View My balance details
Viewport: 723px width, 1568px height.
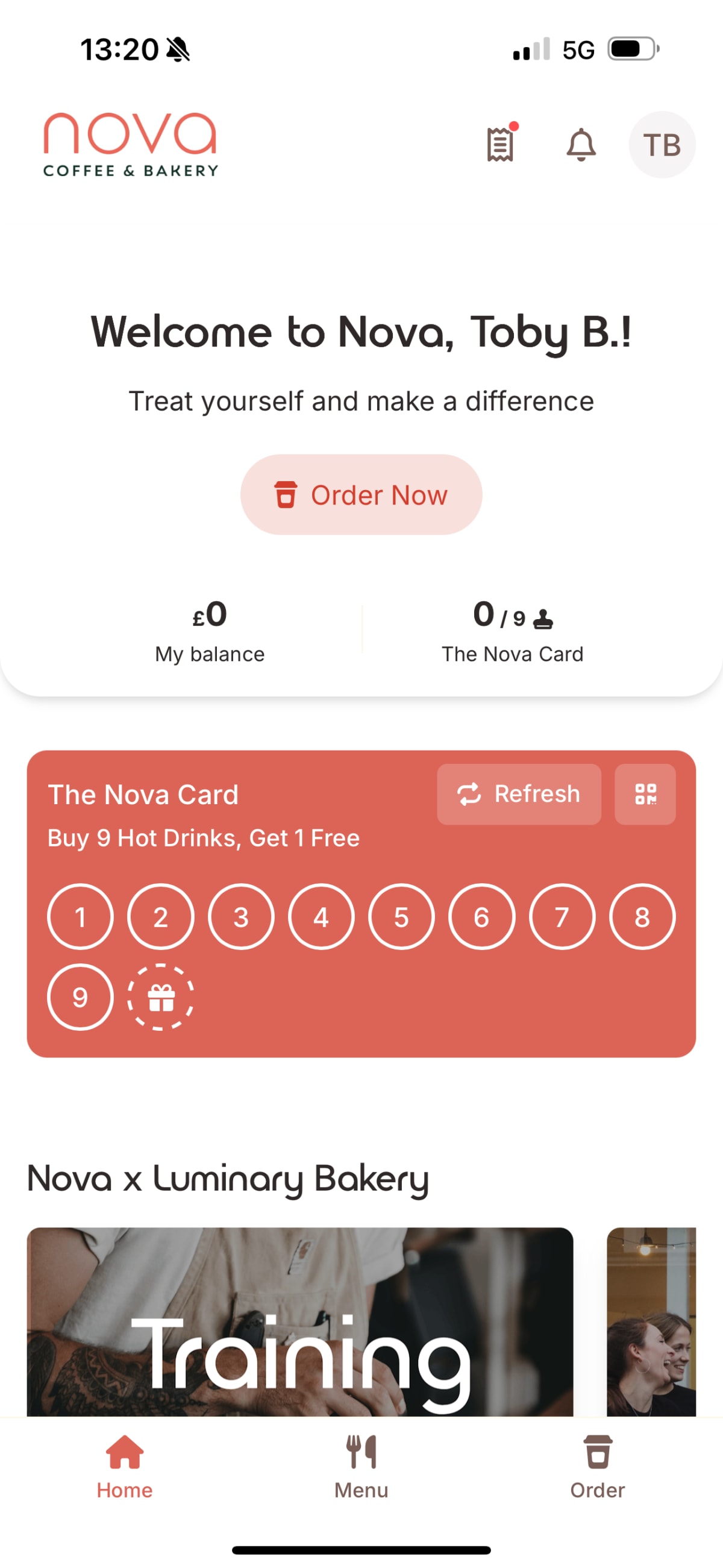(x=210, y=631)
